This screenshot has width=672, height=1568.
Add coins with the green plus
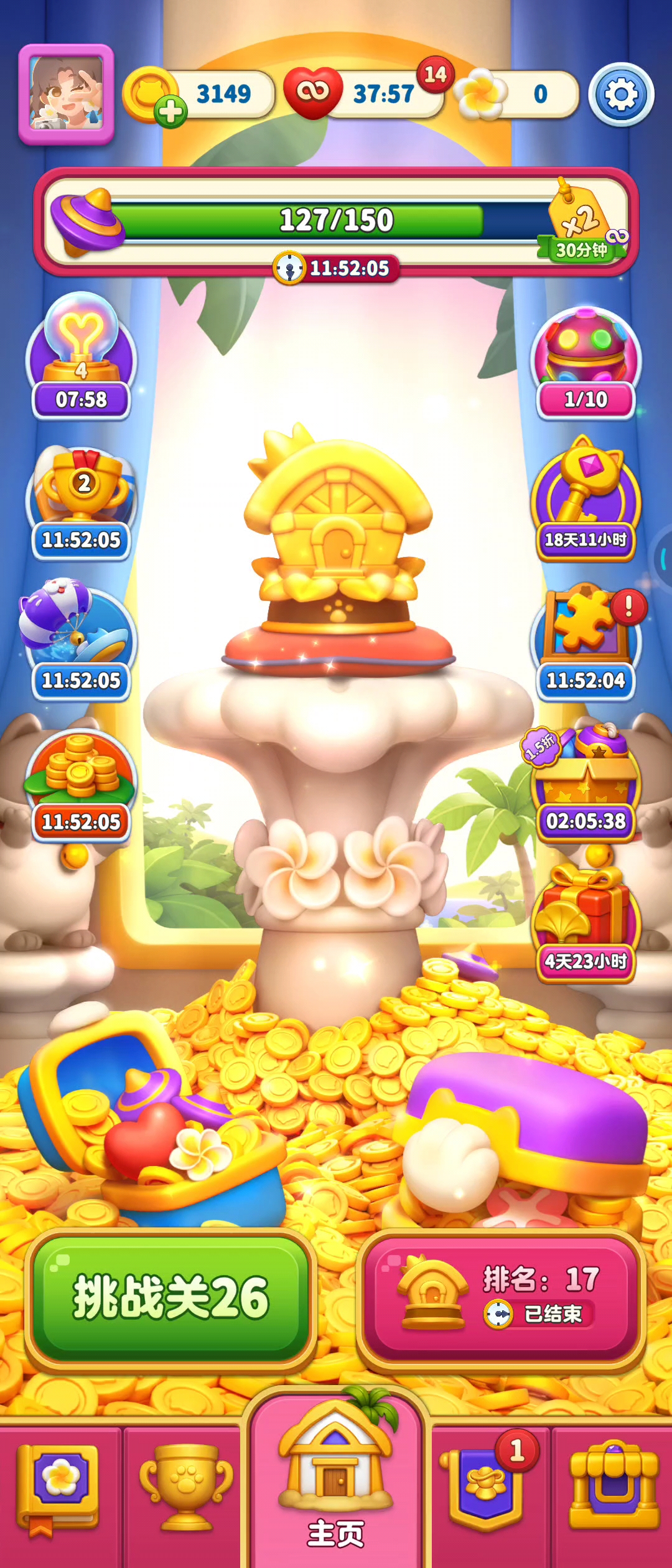pos(170,112)
